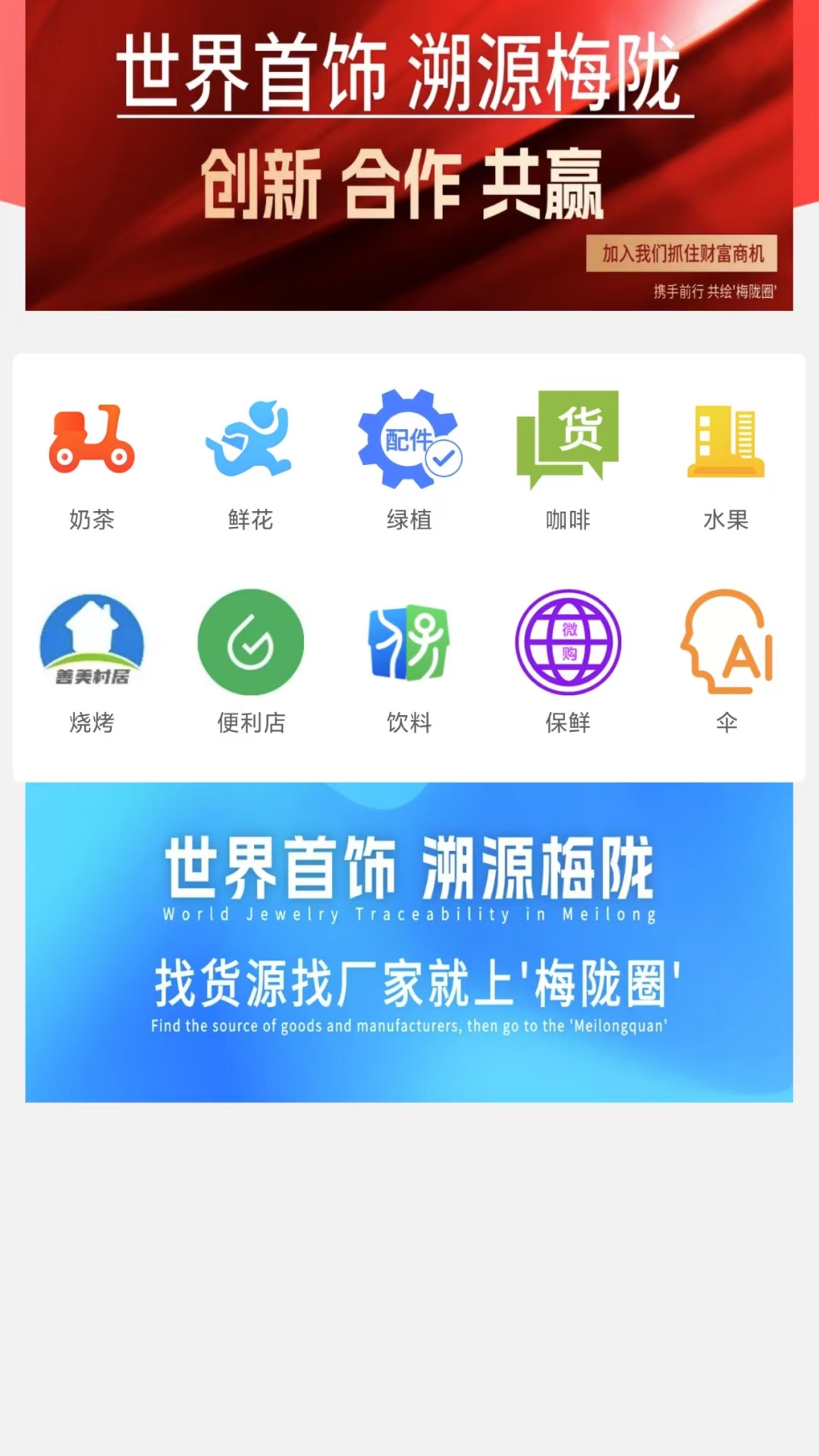Open the red 创新 合作 共赢 banner
Image resolution: width=819 pixels, height=1456 pixels.
point(409,155)
